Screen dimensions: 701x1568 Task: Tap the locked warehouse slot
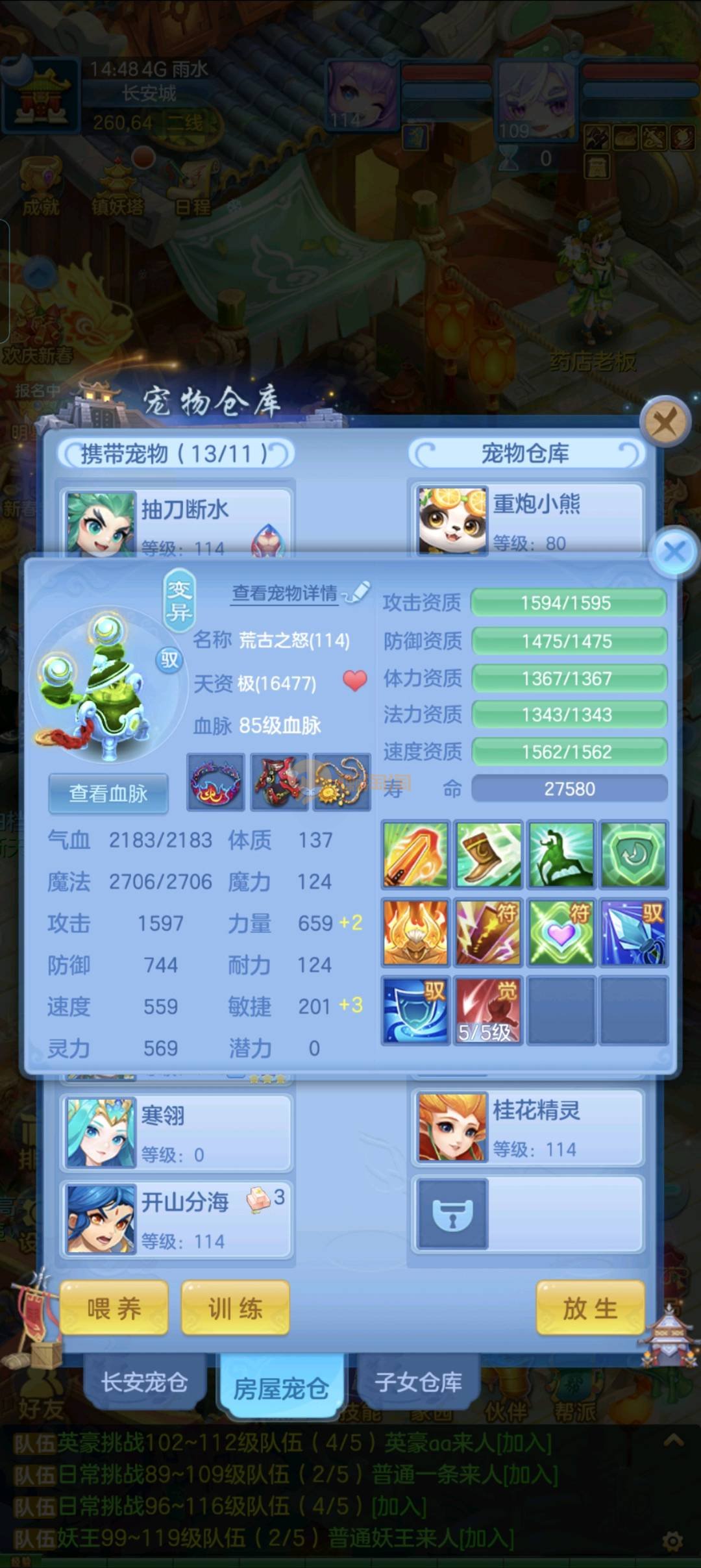(452, 1214)
